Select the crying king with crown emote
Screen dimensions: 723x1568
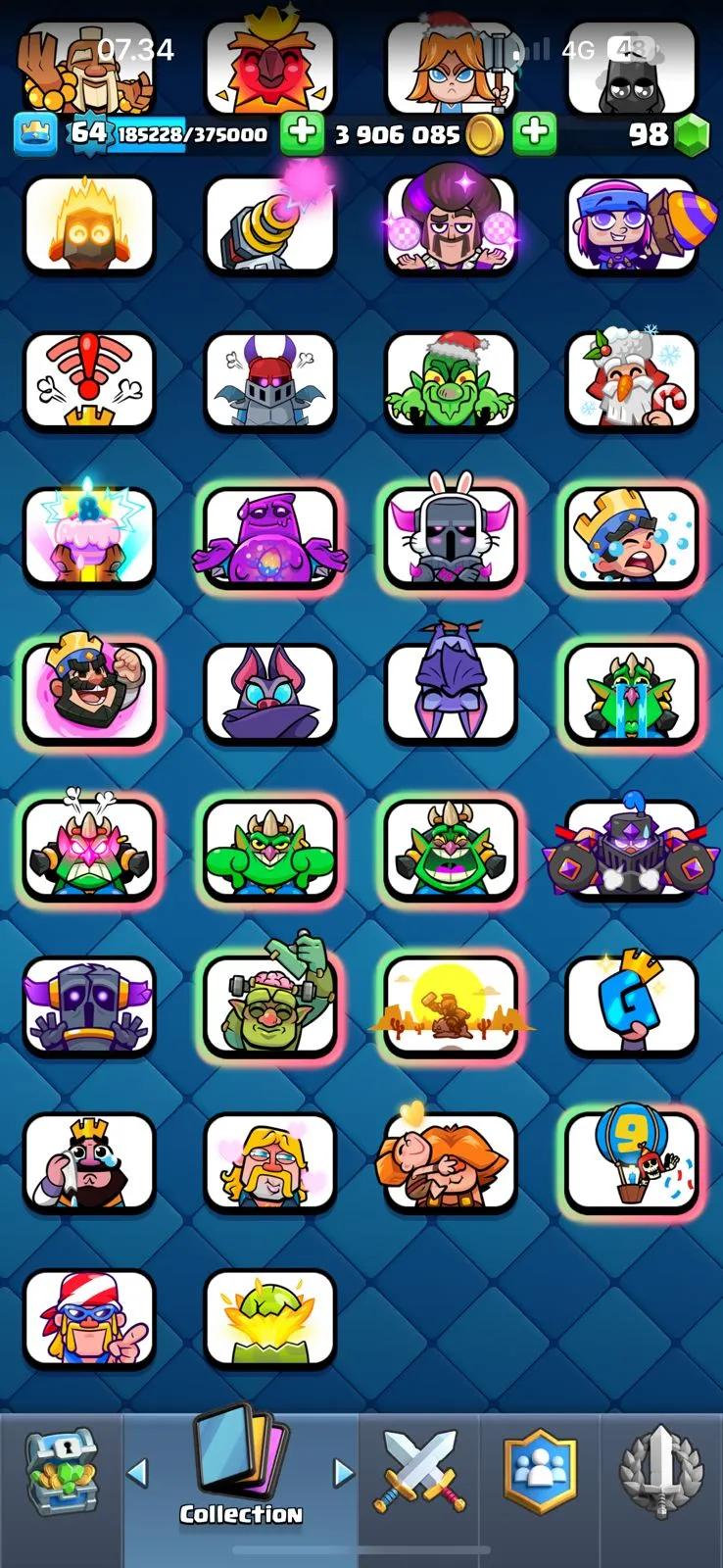(632, 536)
